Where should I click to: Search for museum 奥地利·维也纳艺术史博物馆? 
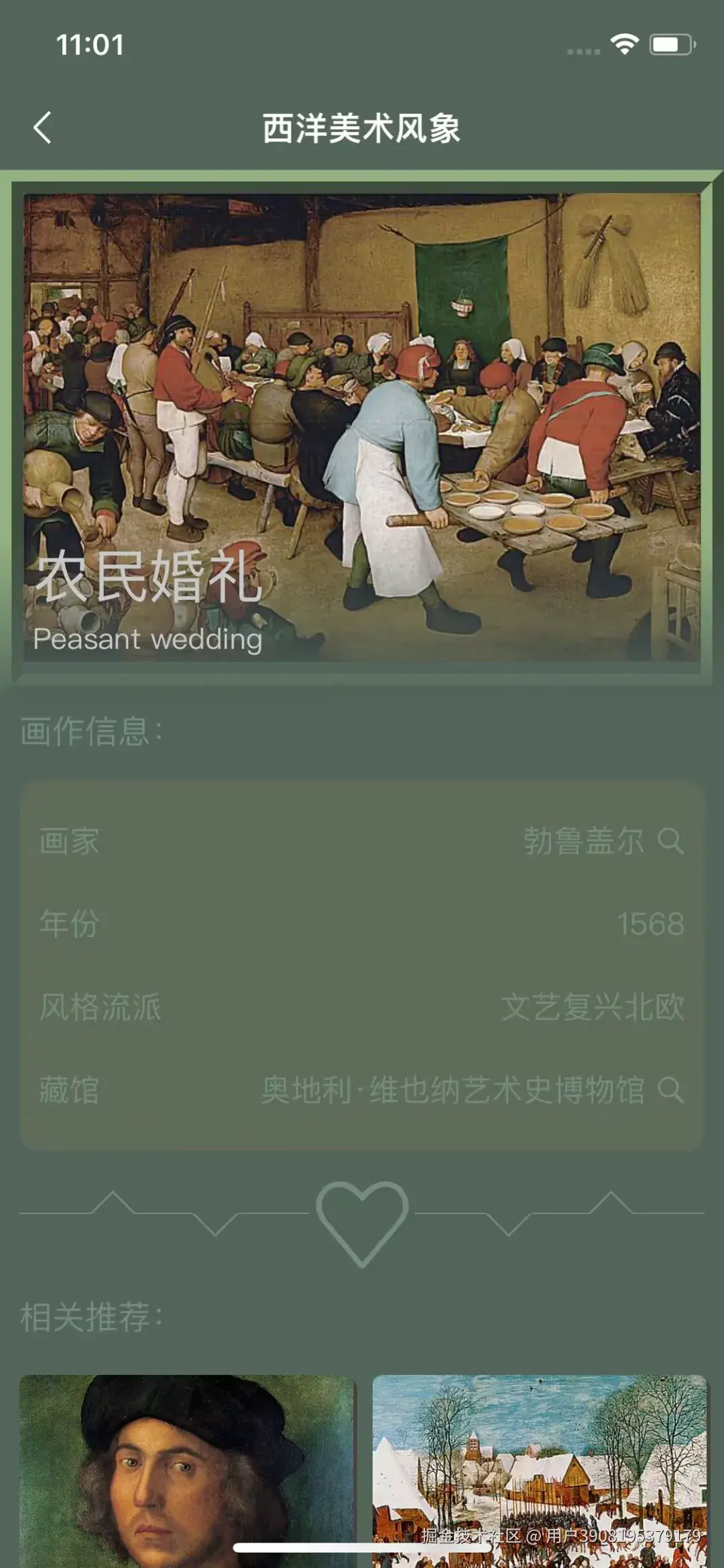coord(670,1090)
